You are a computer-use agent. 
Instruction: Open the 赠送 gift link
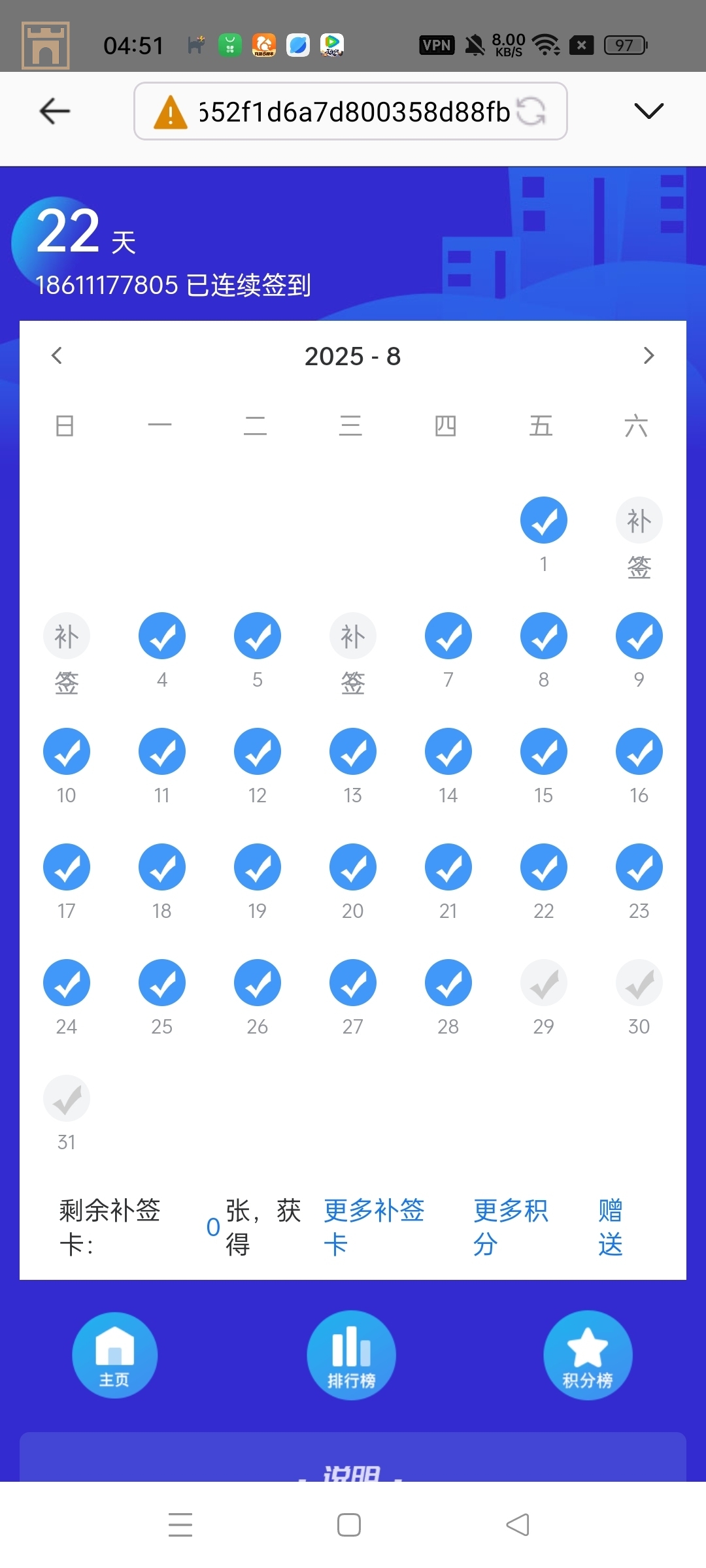coord(610,1227)
